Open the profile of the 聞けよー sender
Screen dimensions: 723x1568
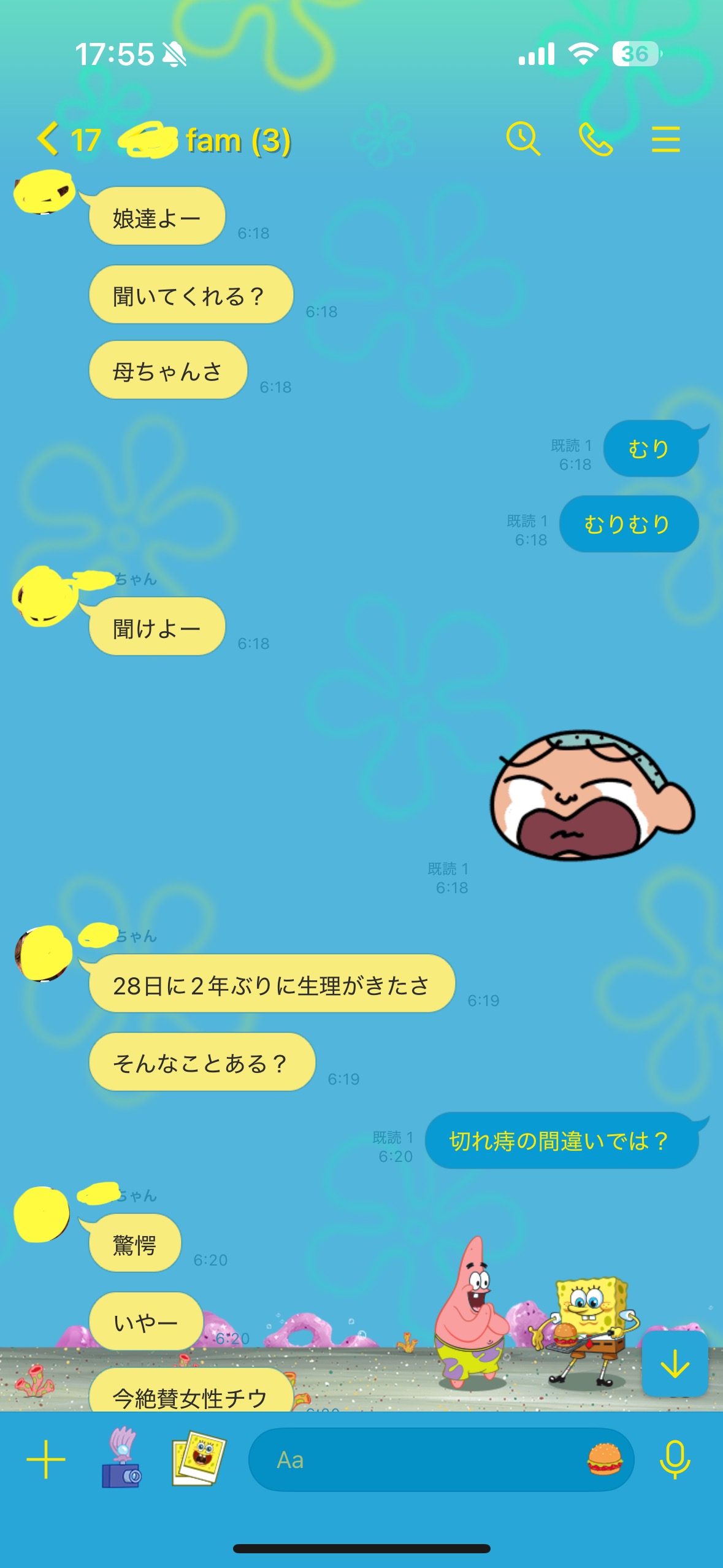tap(44, 596)
